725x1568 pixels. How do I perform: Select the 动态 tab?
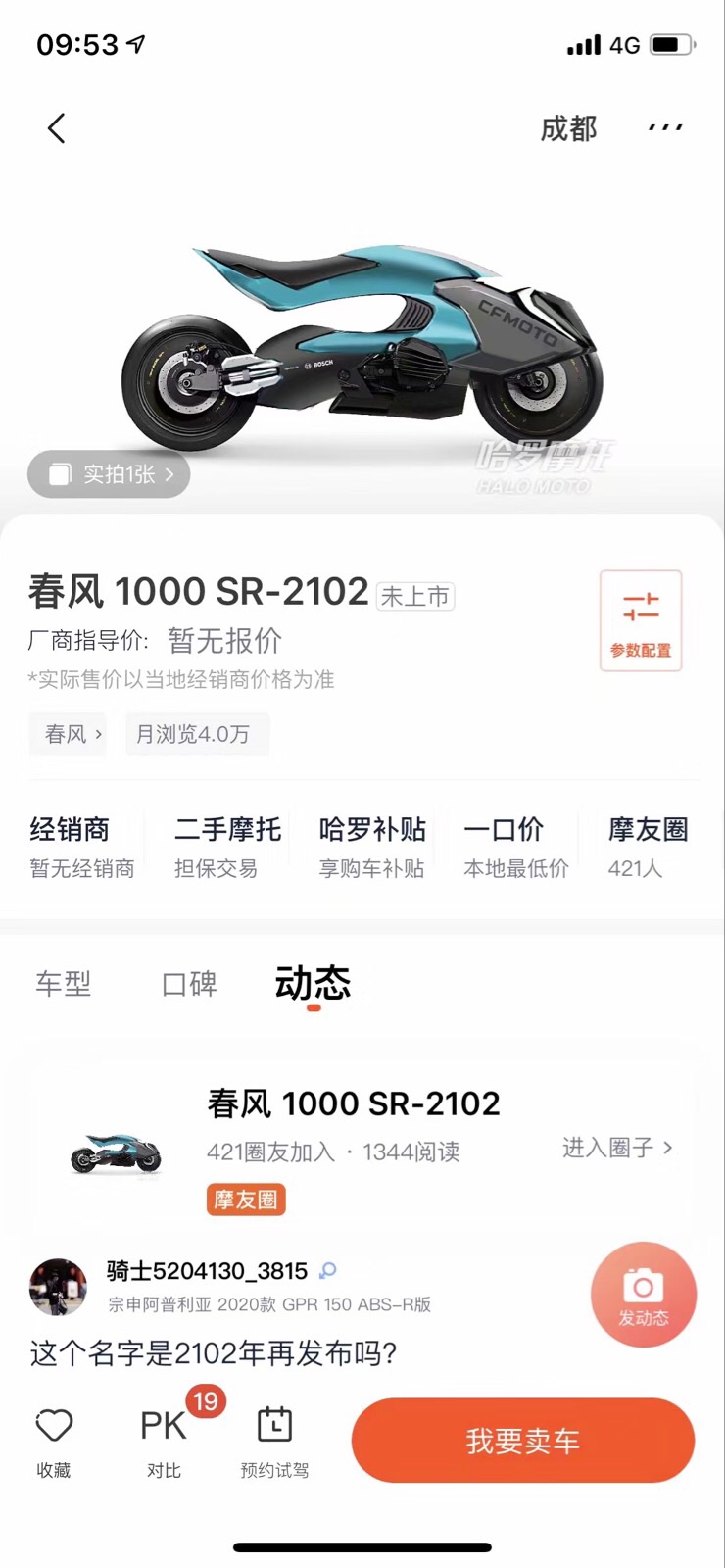pyautogui.click(x=313, y=984)
